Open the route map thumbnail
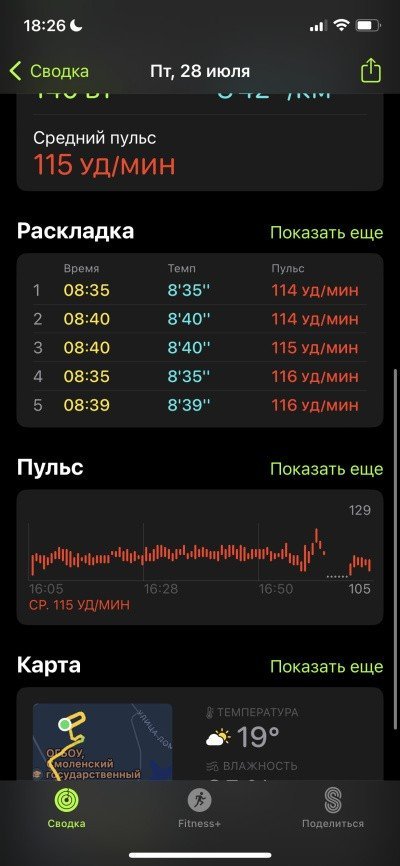400x866 pixels. 102,742
